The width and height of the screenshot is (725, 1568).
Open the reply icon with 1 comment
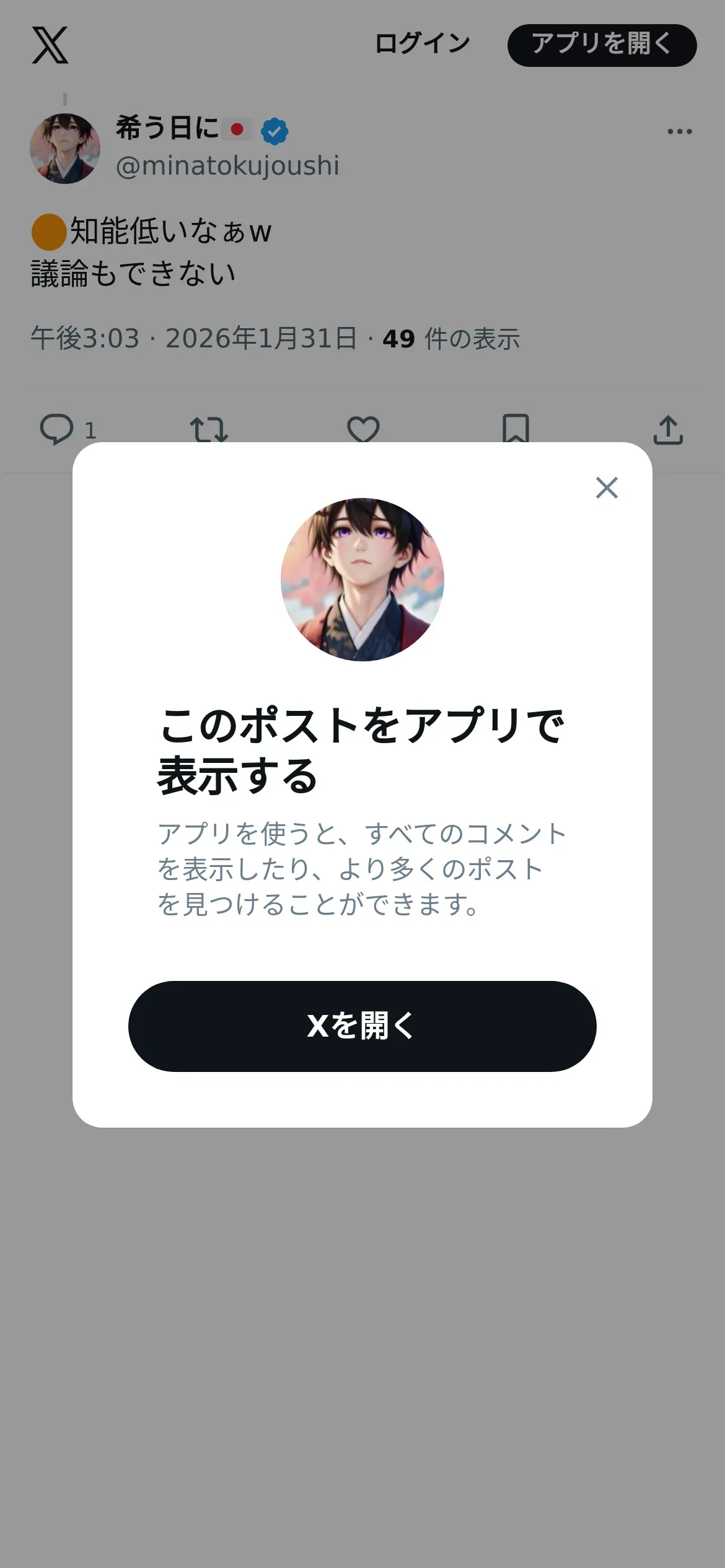pyautogui.click(x=57, y=429)
